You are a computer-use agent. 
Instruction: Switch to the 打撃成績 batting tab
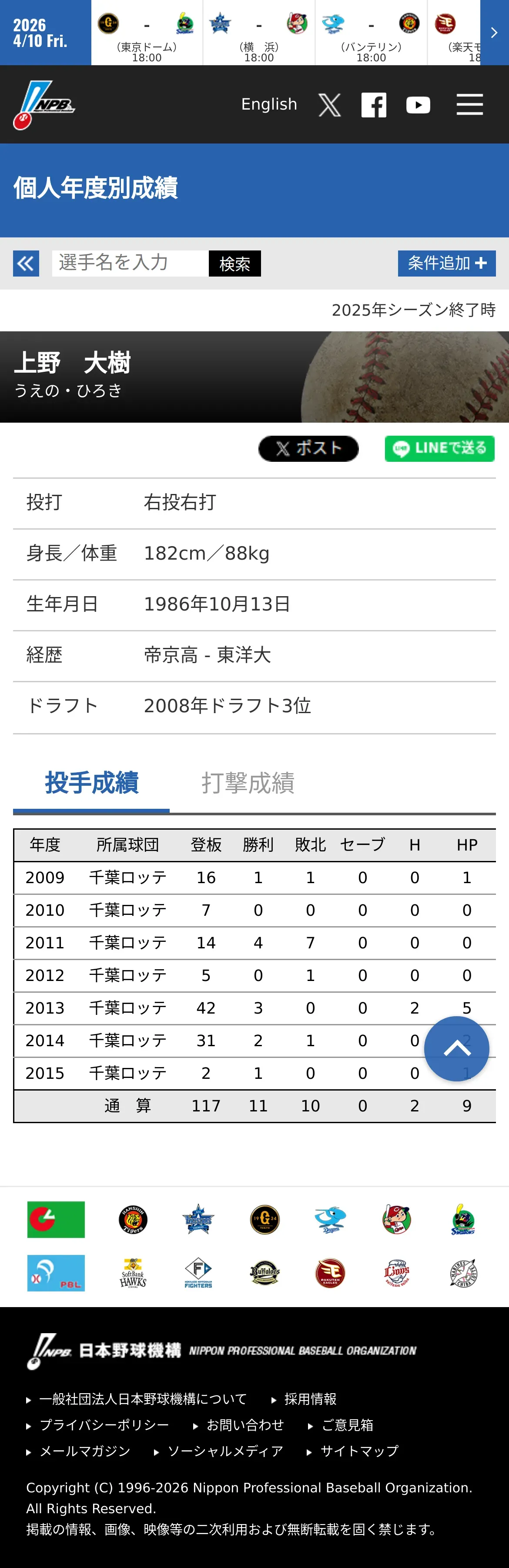point(248,783)
